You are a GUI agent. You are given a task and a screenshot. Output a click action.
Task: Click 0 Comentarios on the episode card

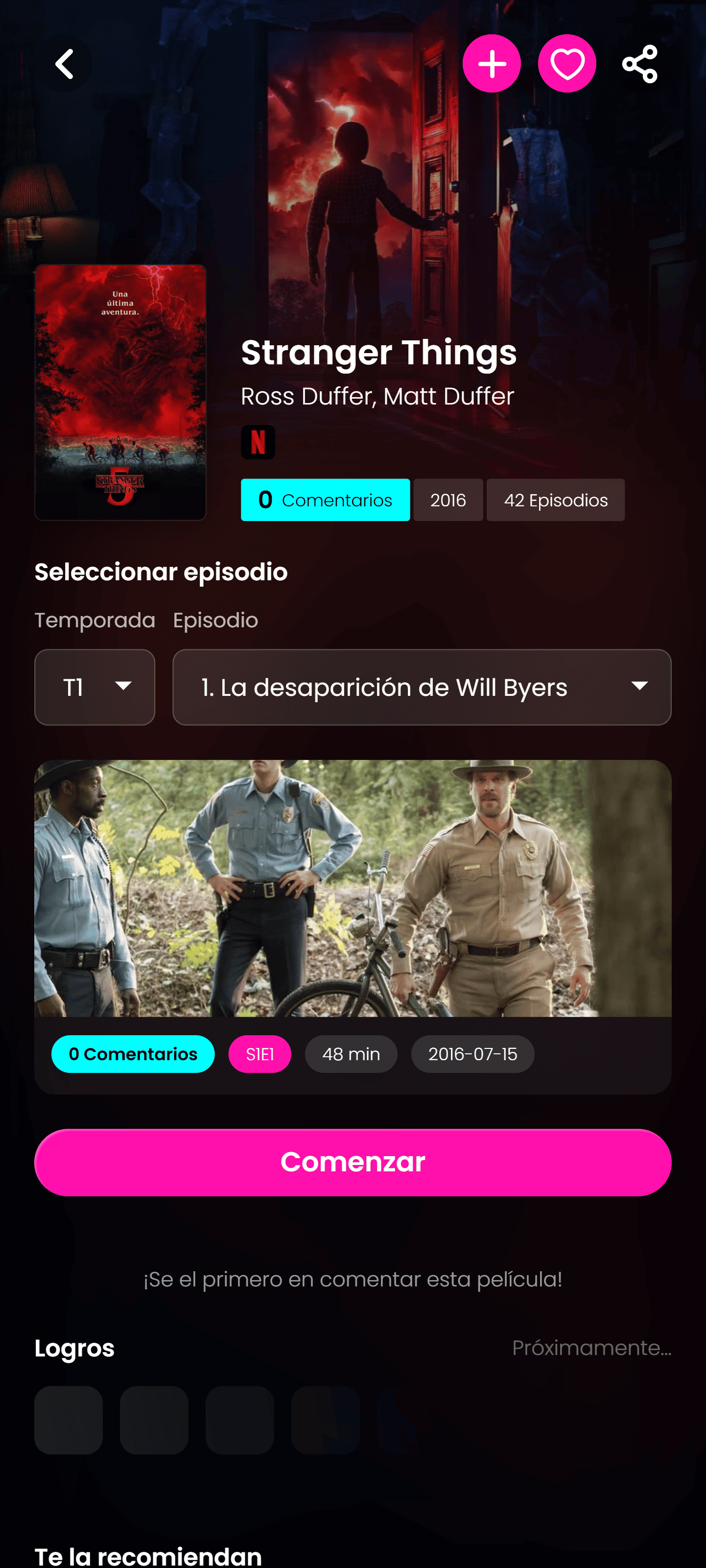pos(133,1054)
